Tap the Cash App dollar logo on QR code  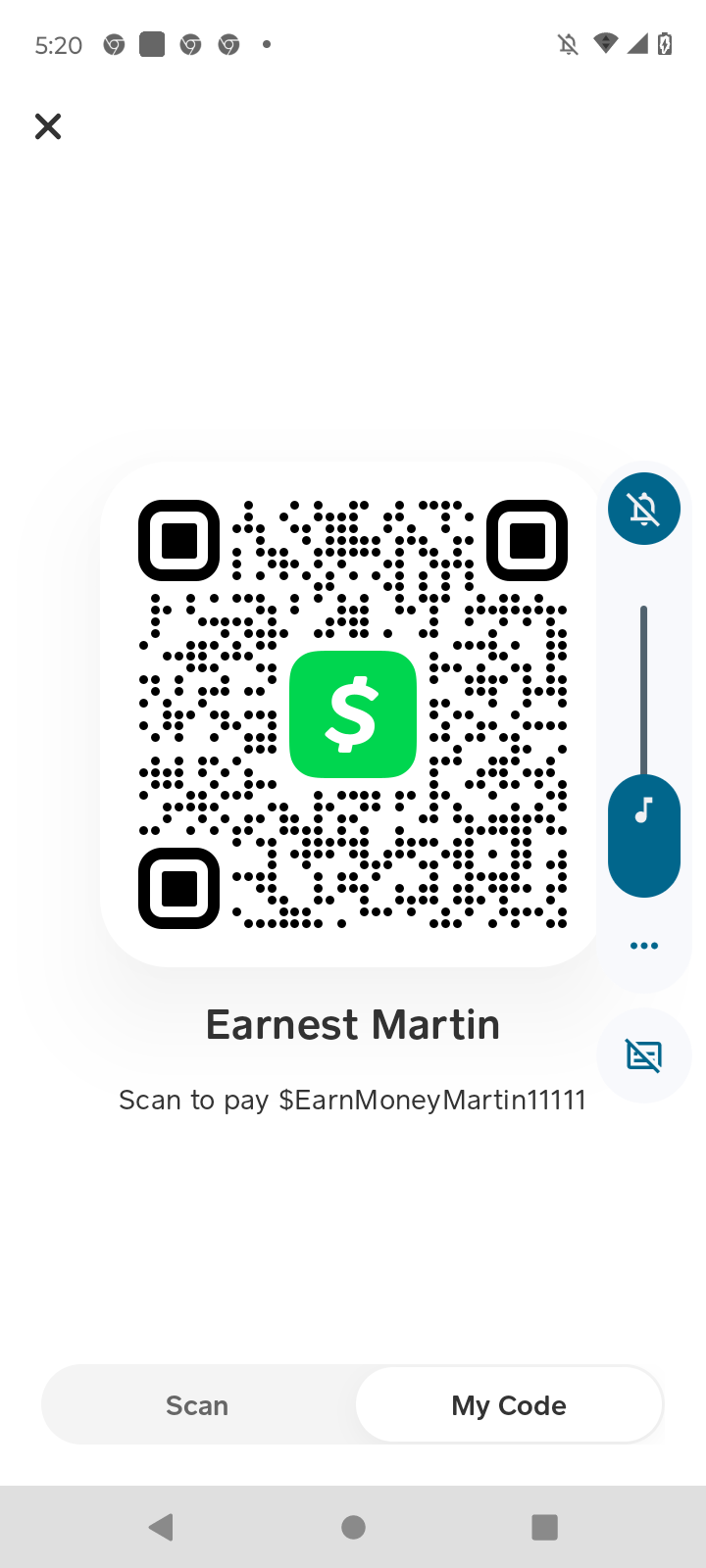(x=353, y=713)
